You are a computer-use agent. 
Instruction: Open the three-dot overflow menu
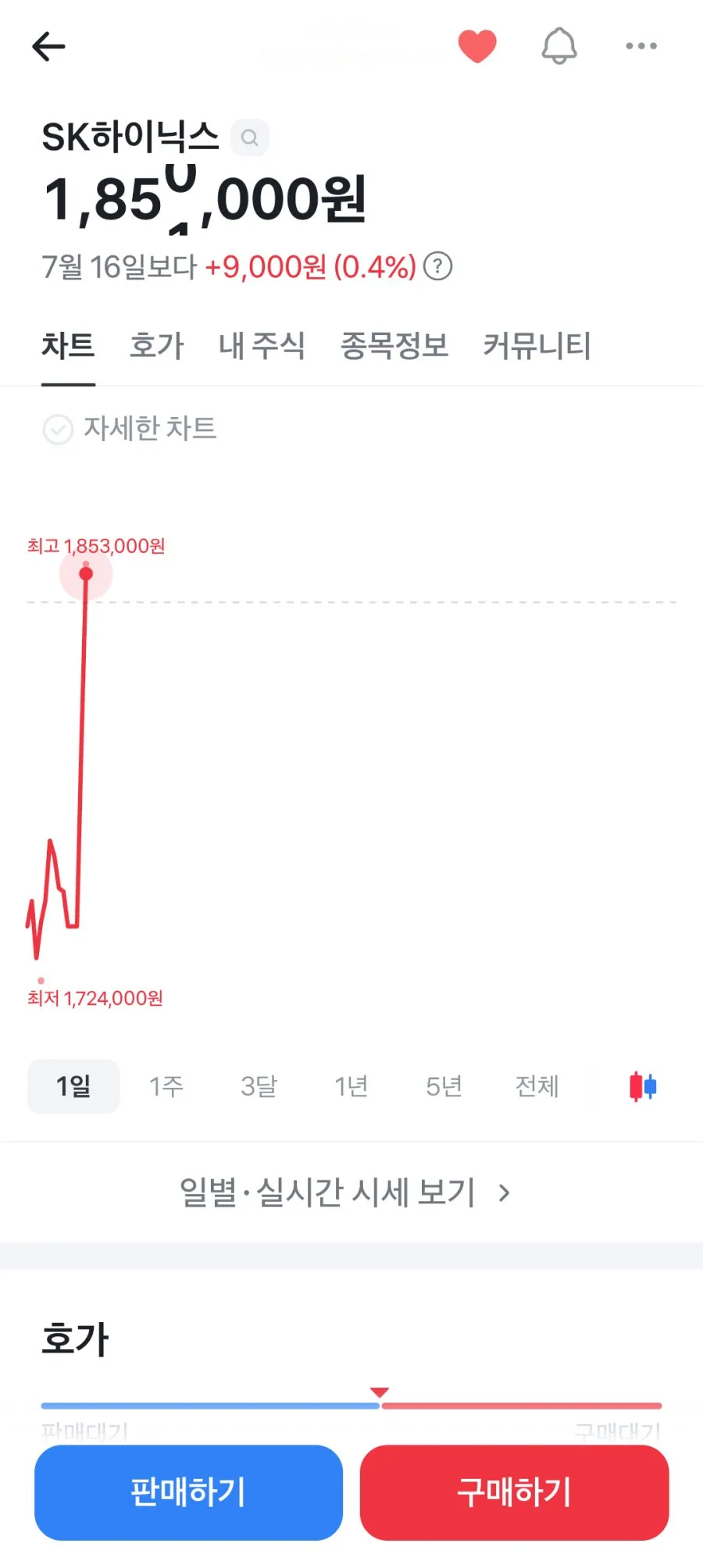tap(641, 46)
